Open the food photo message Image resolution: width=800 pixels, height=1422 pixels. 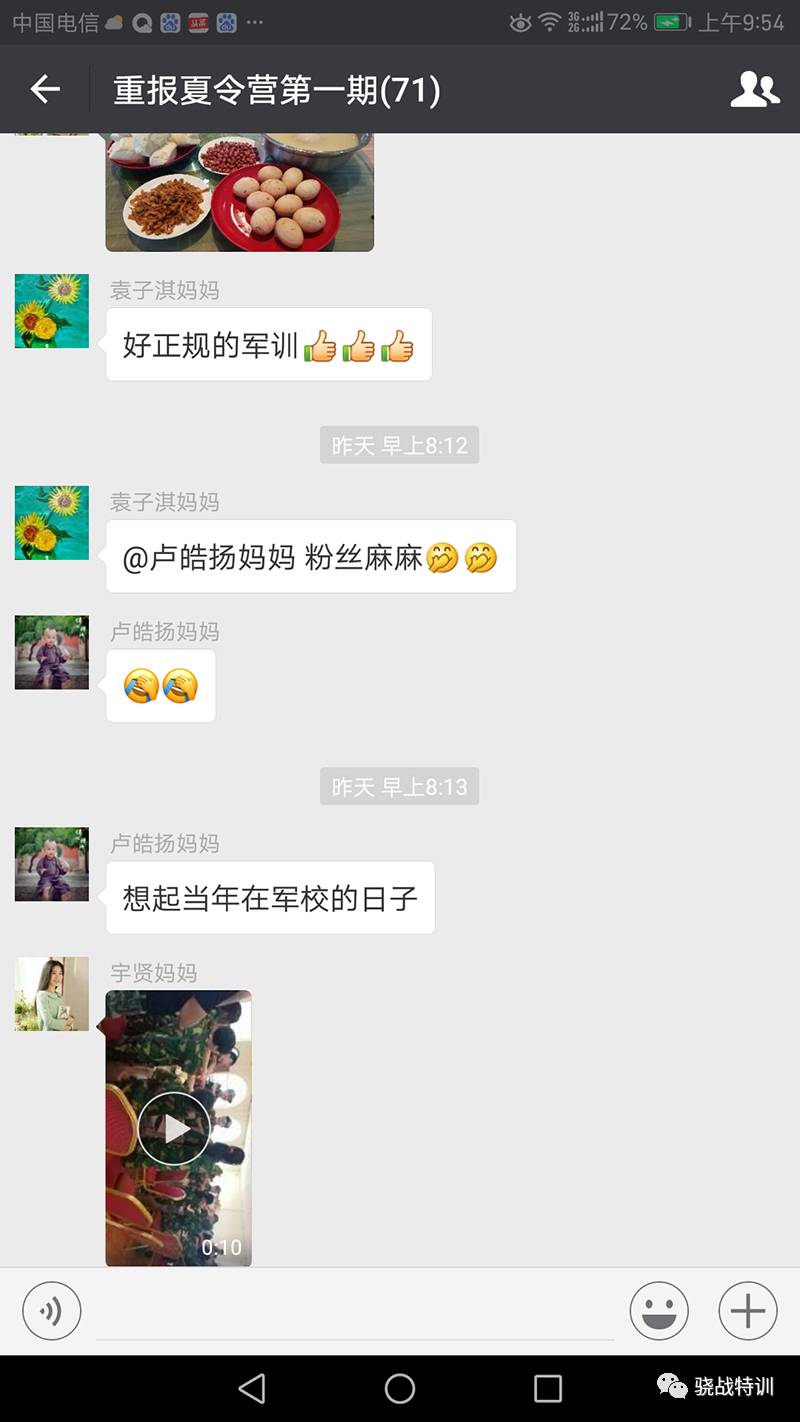coord(239,191)
